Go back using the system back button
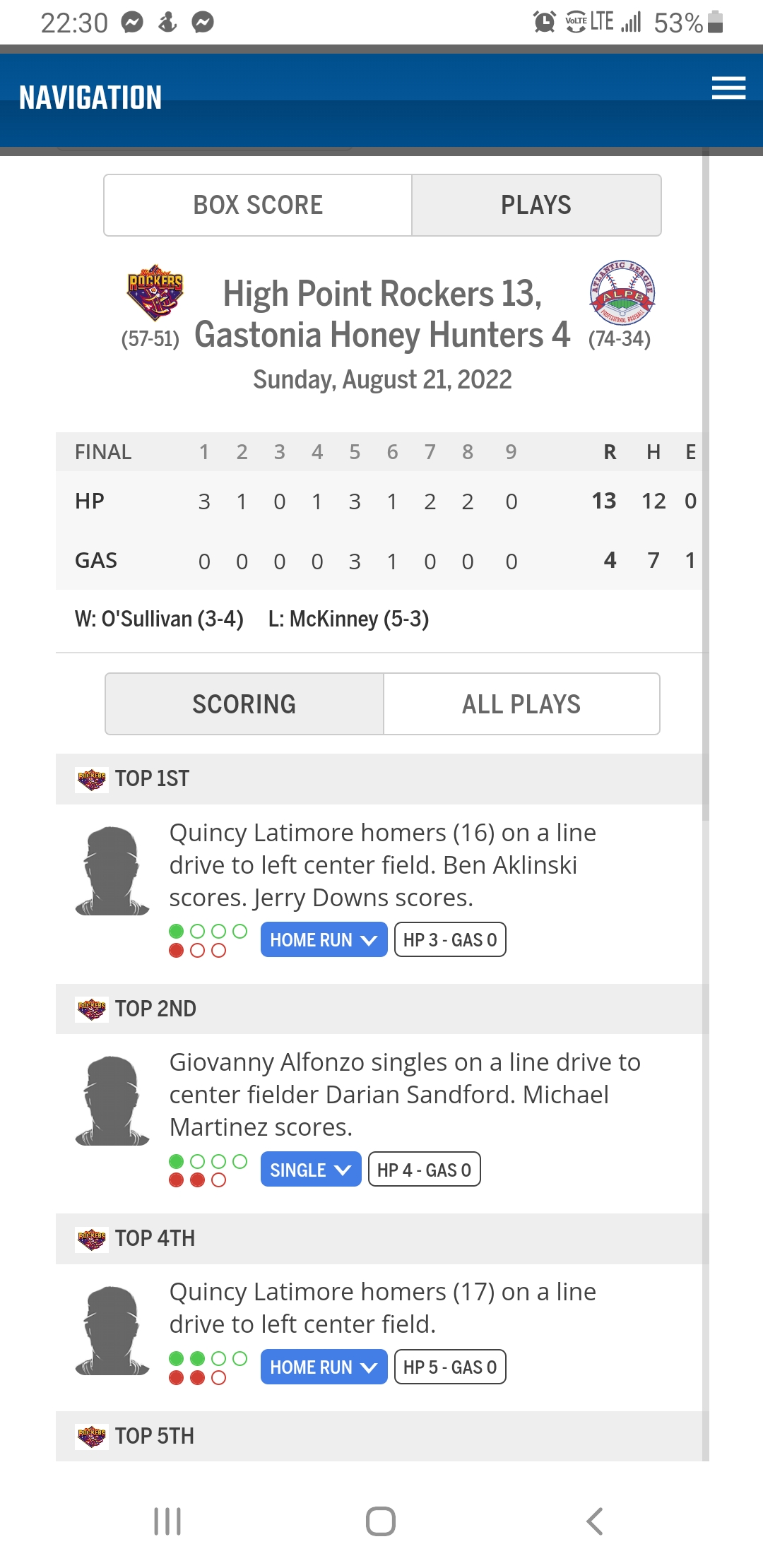The width and height of the screenshot is (763, 1568). point(595,1521)
